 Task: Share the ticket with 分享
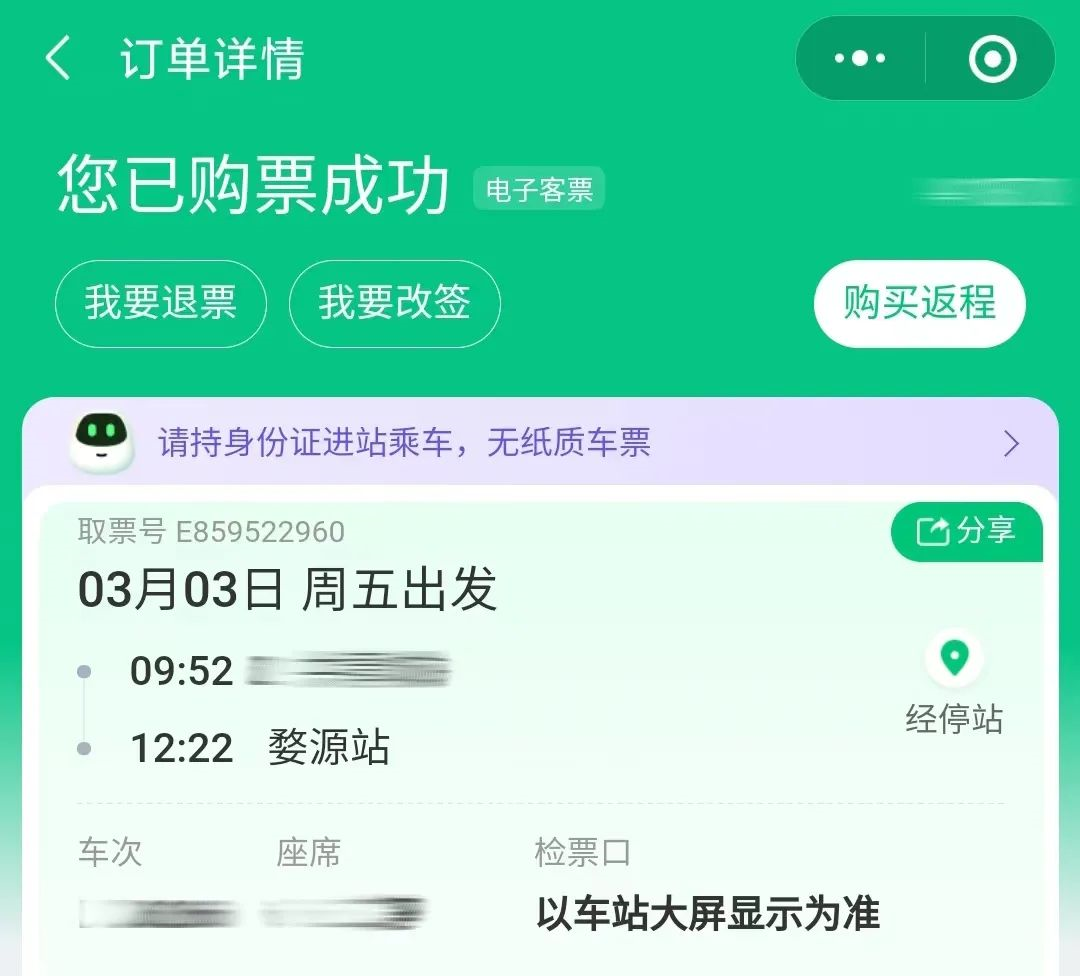966,531
